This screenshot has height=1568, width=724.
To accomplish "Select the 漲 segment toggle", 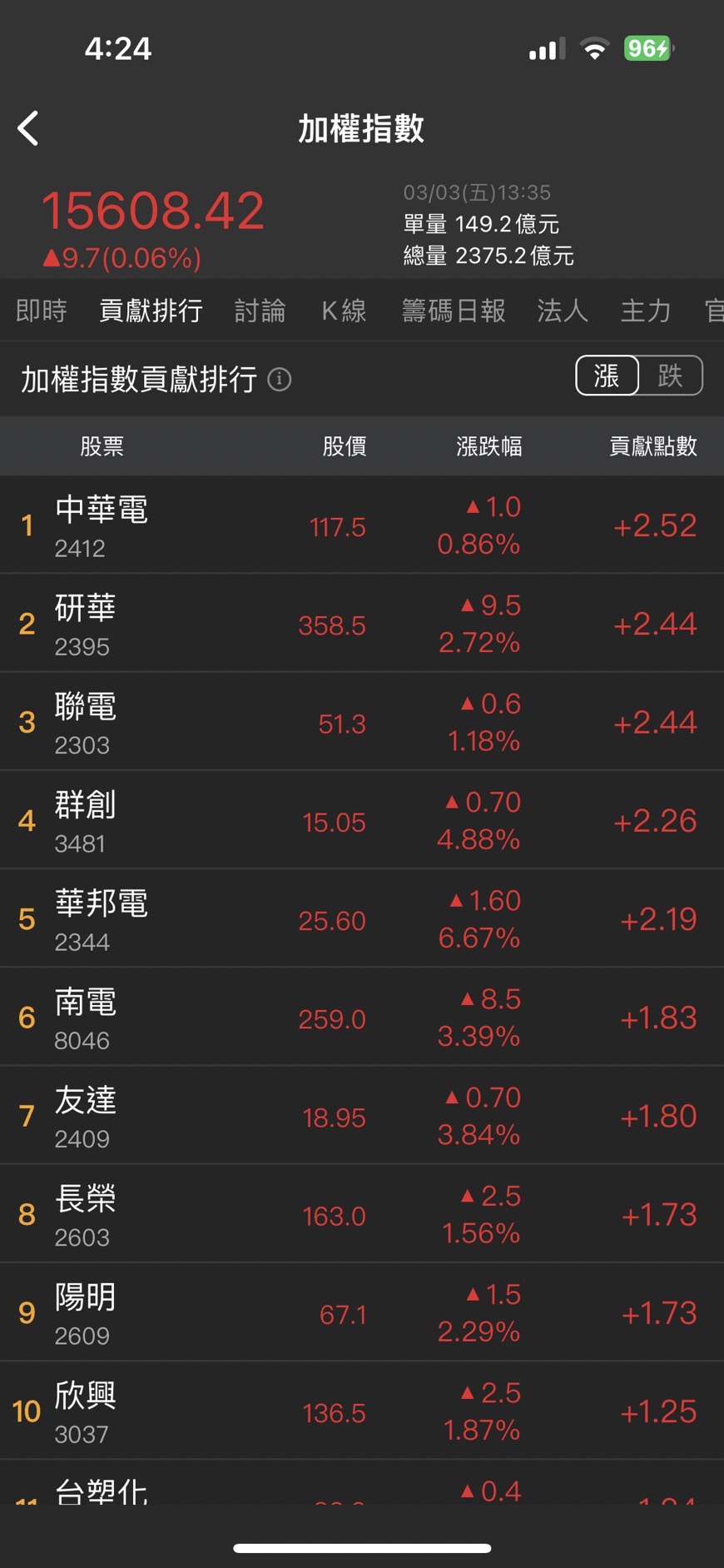I will [607, 376].
